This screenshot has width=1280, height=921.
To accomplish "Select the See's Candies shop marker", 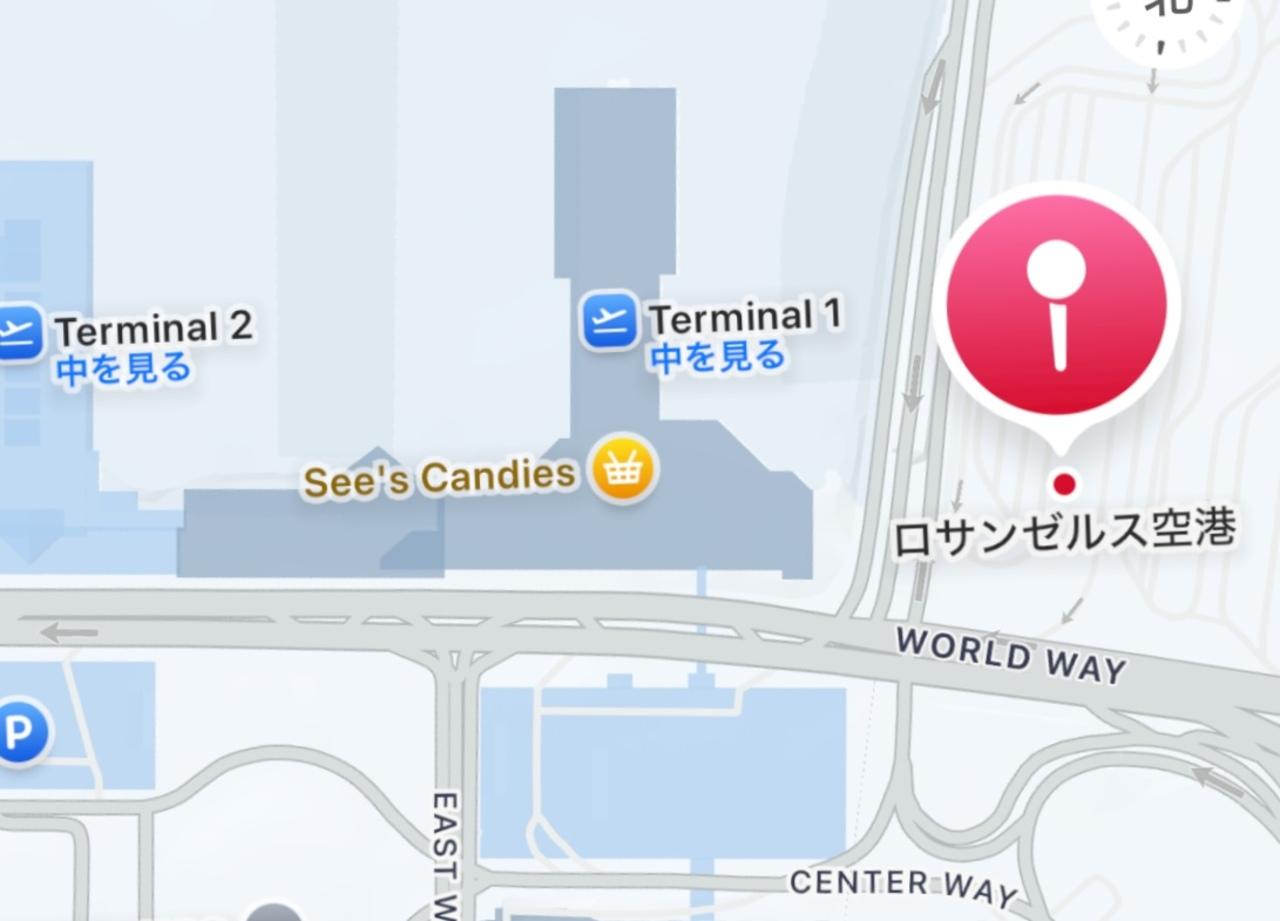I will click(x=624, y=468).
